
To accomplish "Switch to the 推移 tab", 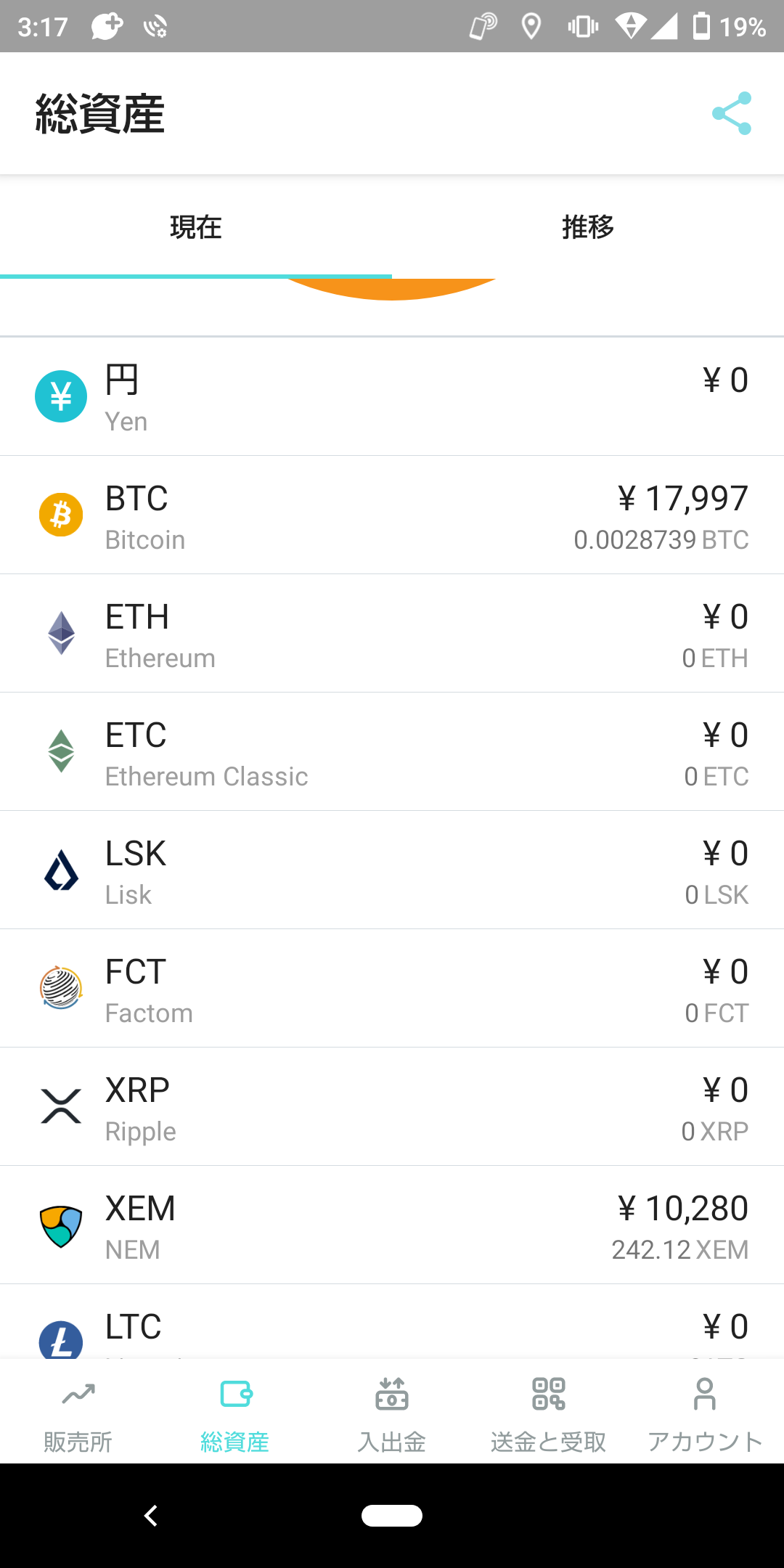I will 588,227.
